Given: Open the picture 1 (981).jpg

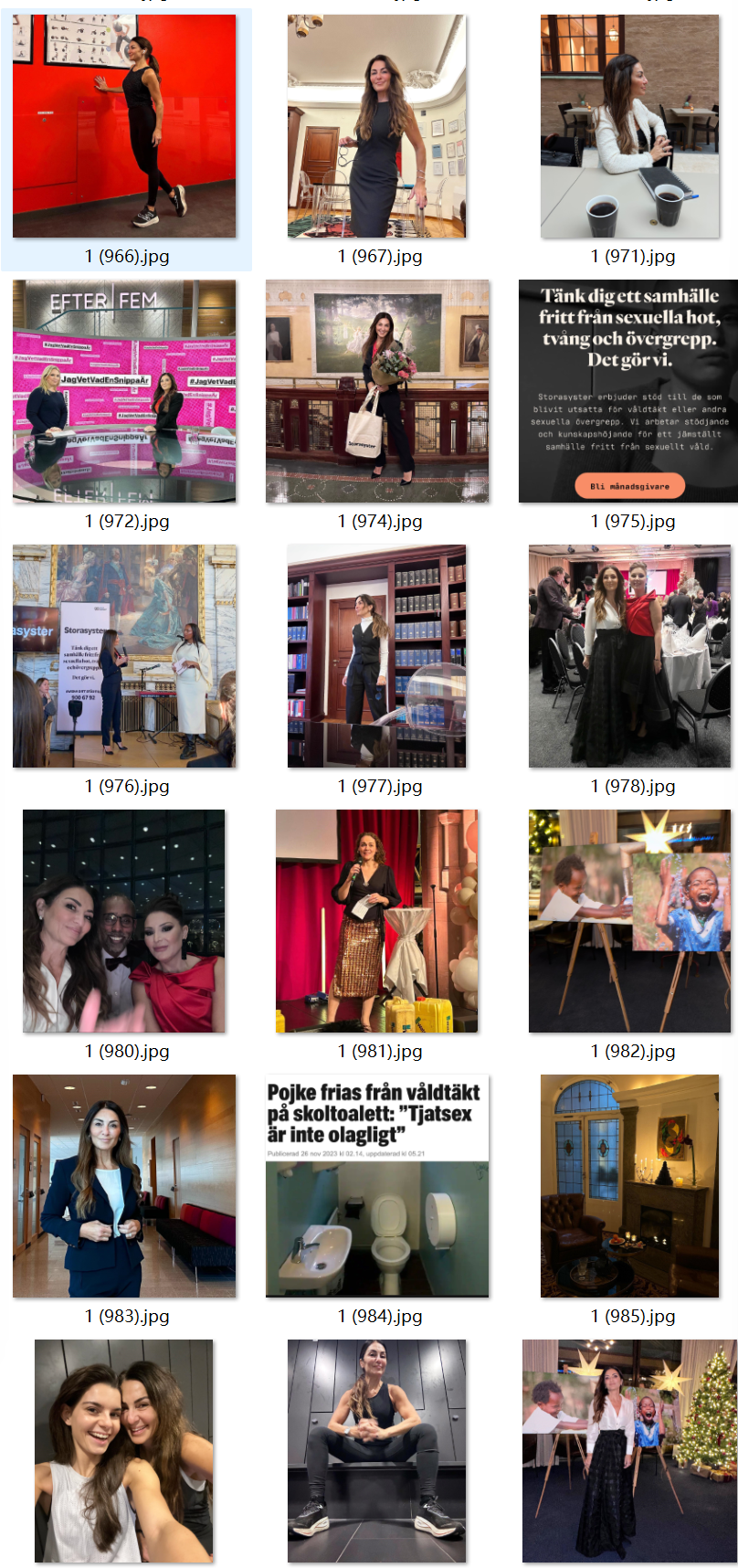Looking at the screenshot, I should [x=377, y=921].
